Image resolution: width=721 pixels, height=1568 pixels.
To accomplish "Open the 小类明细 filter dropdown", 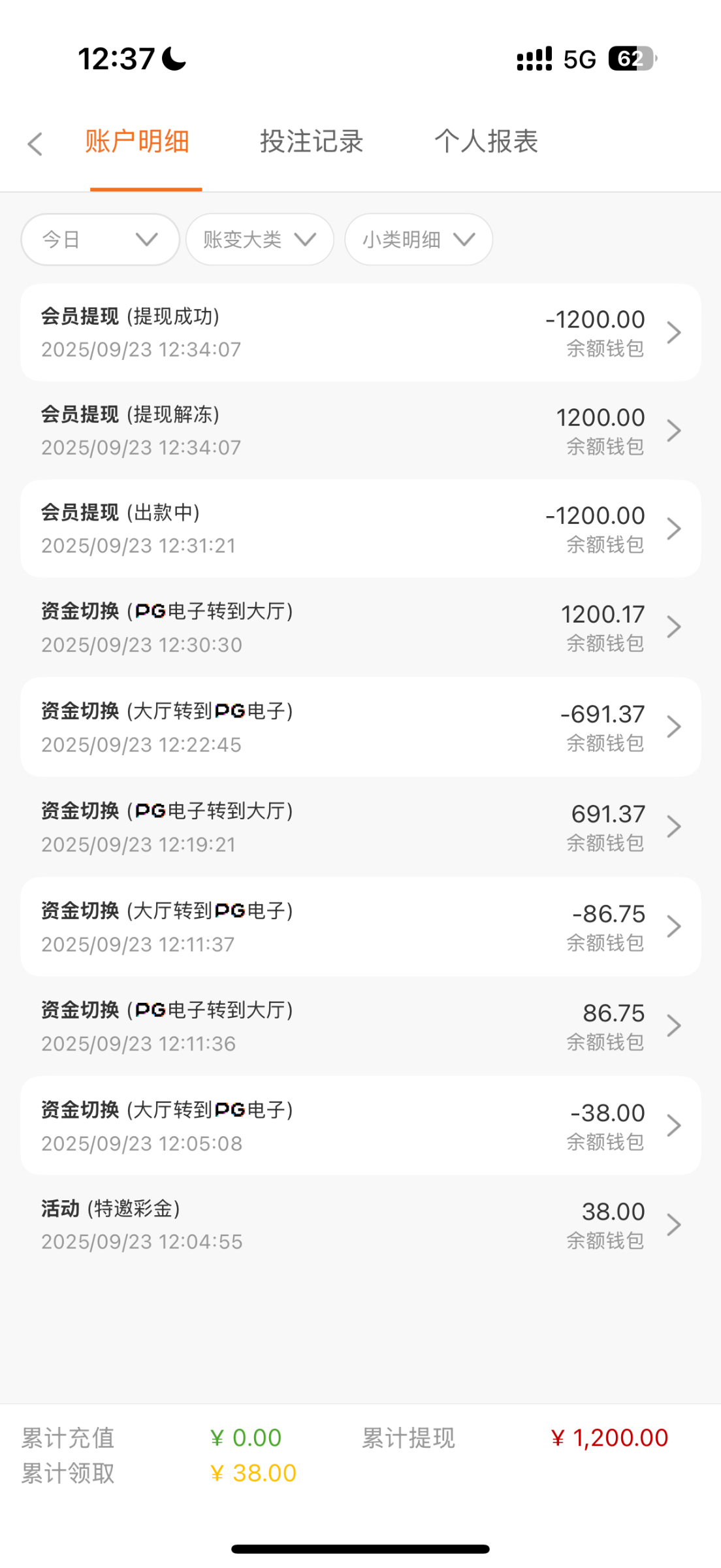I will tap(418, 240).
